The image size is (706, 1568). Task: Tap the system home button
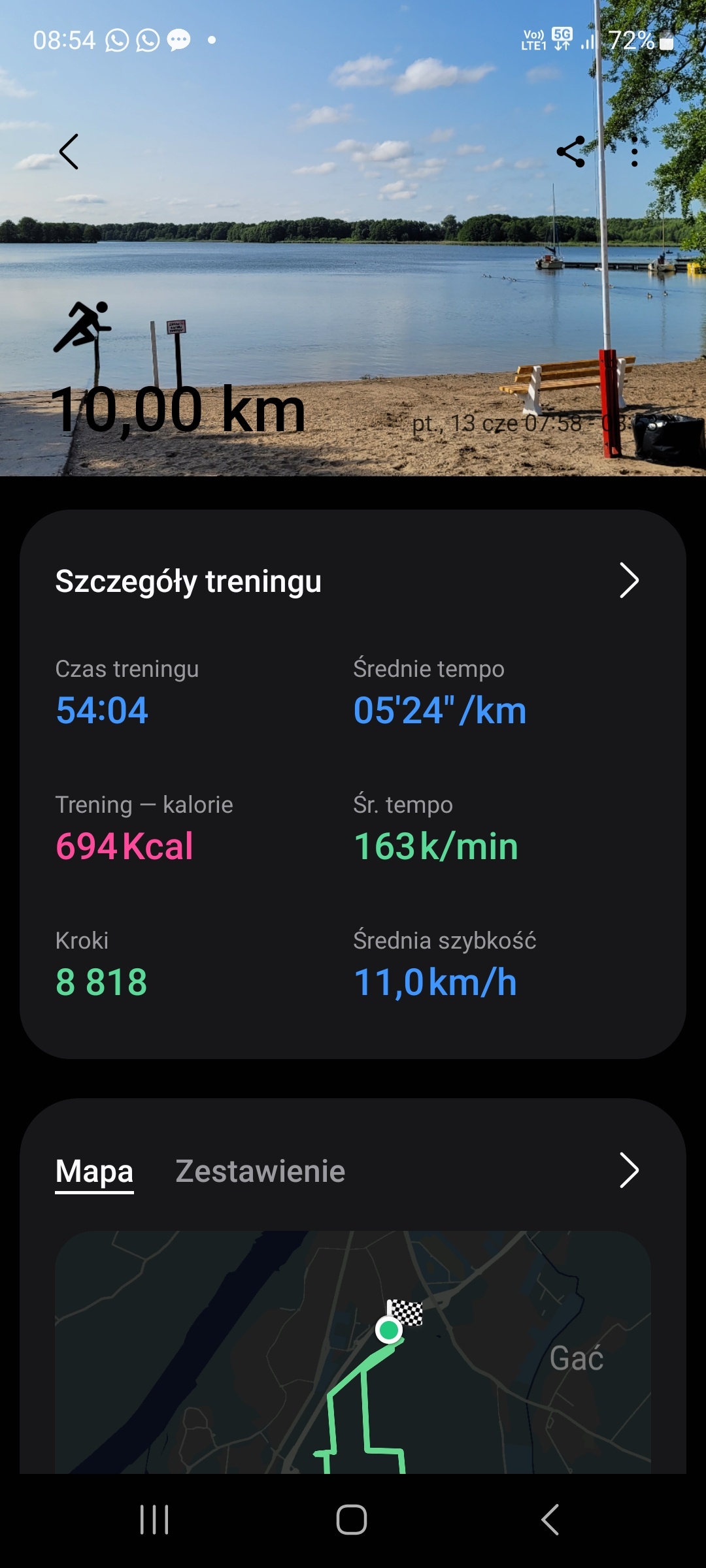point(352,1520)
